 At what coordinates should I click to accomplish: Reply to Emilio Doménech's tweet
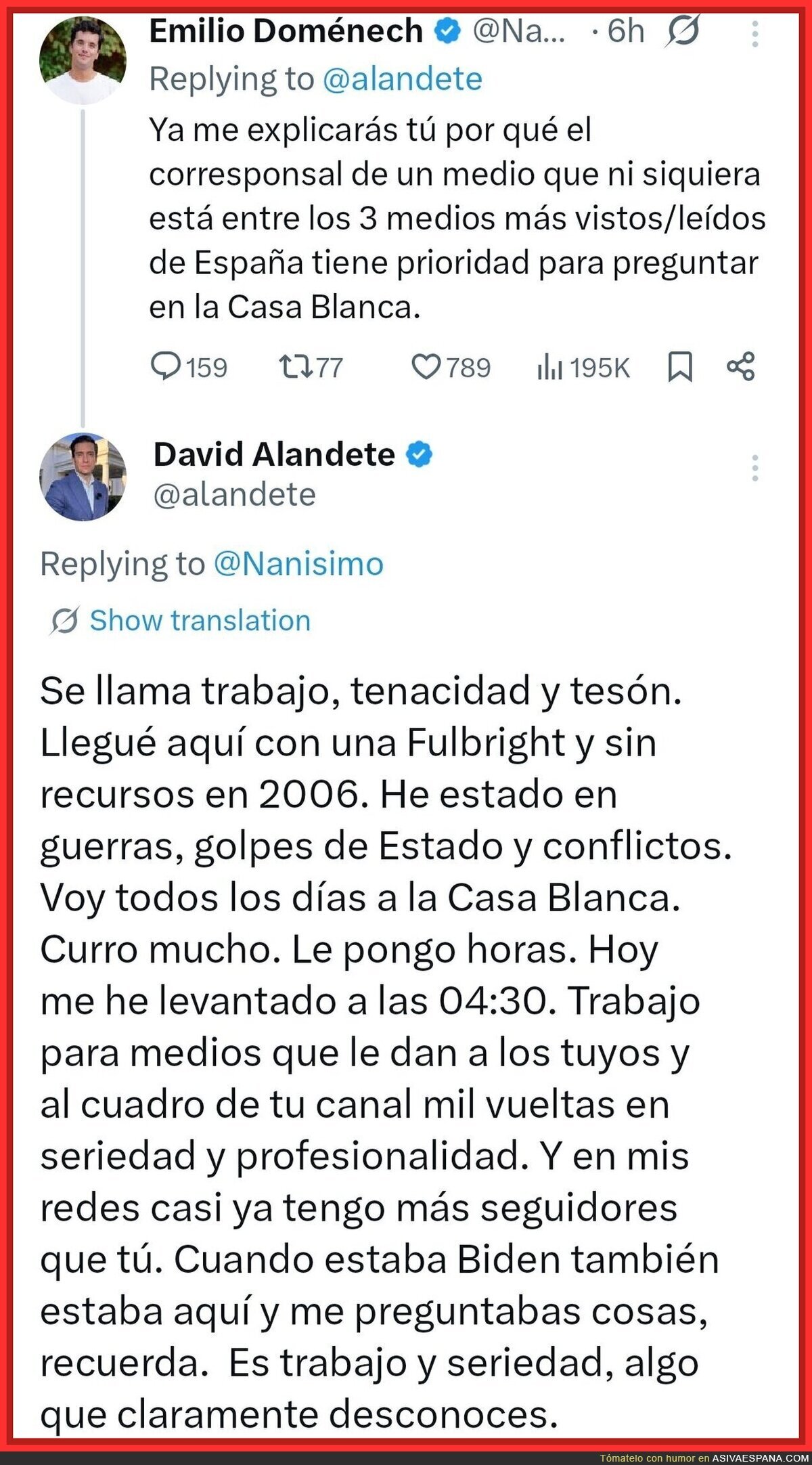pos(189,368)
